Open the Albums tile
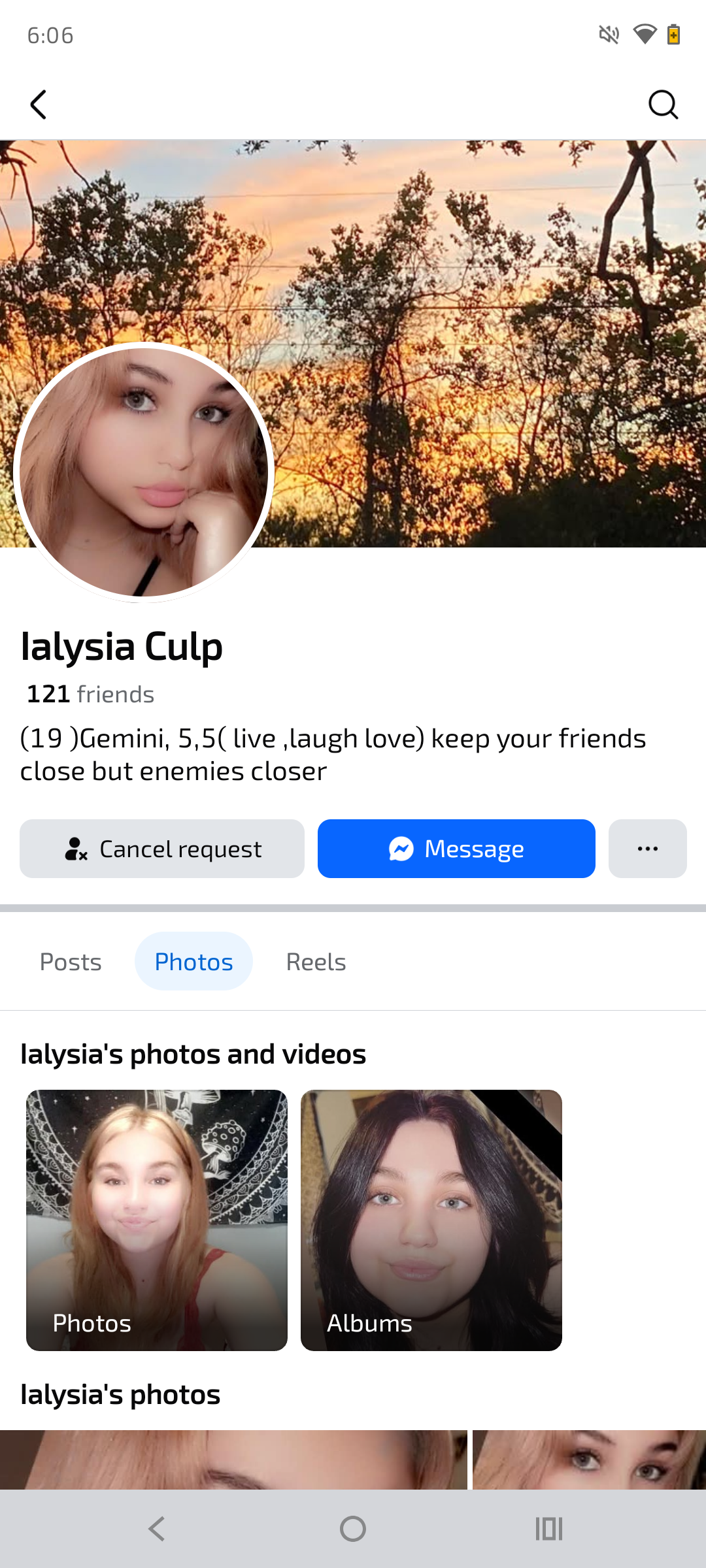Screen dimensions: 706x1568 431,1220
